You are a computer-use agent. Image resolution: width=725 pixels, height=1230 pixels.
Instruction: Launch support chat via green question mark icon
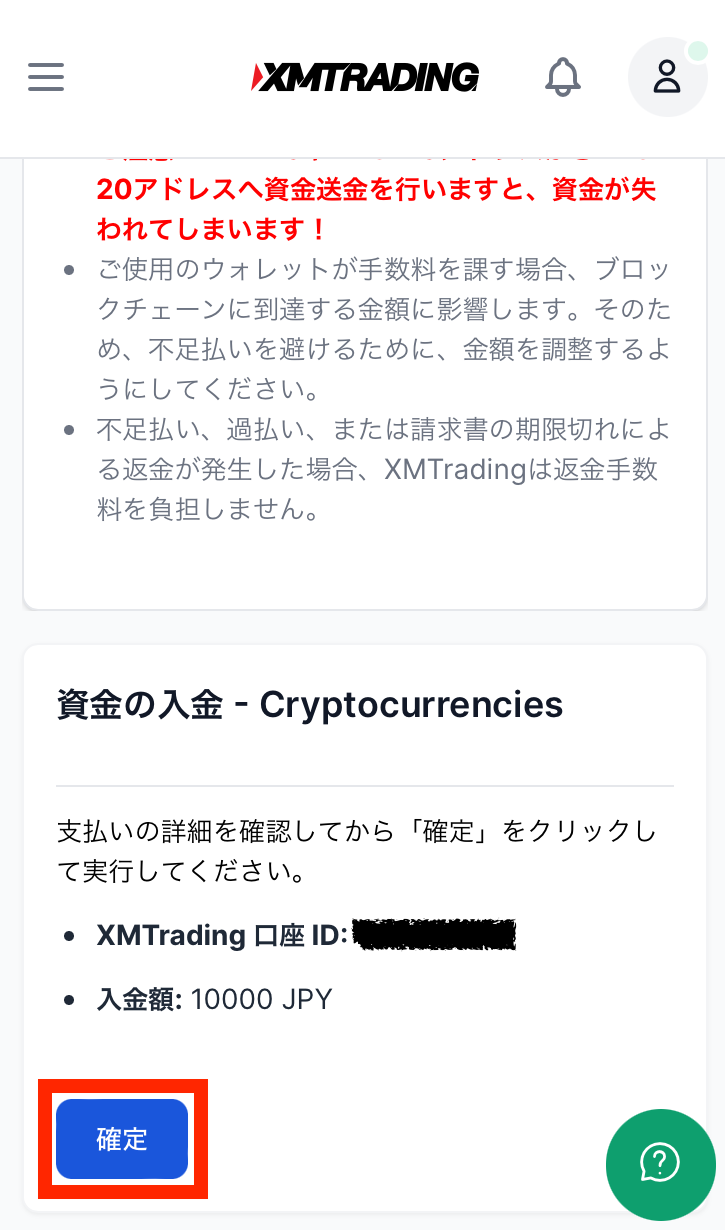pos(661,1165)
